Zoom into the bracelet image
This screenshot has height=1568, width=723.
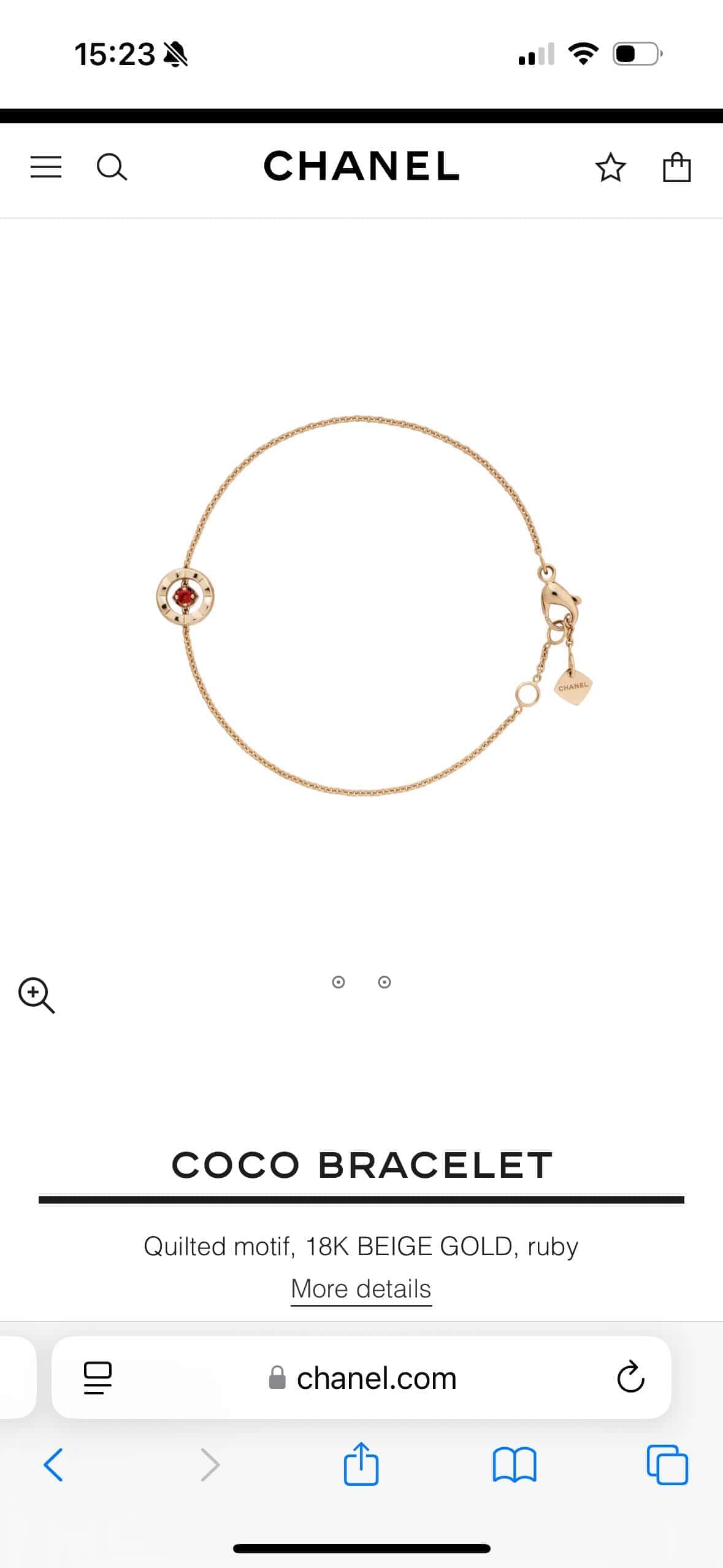[36, 995]
